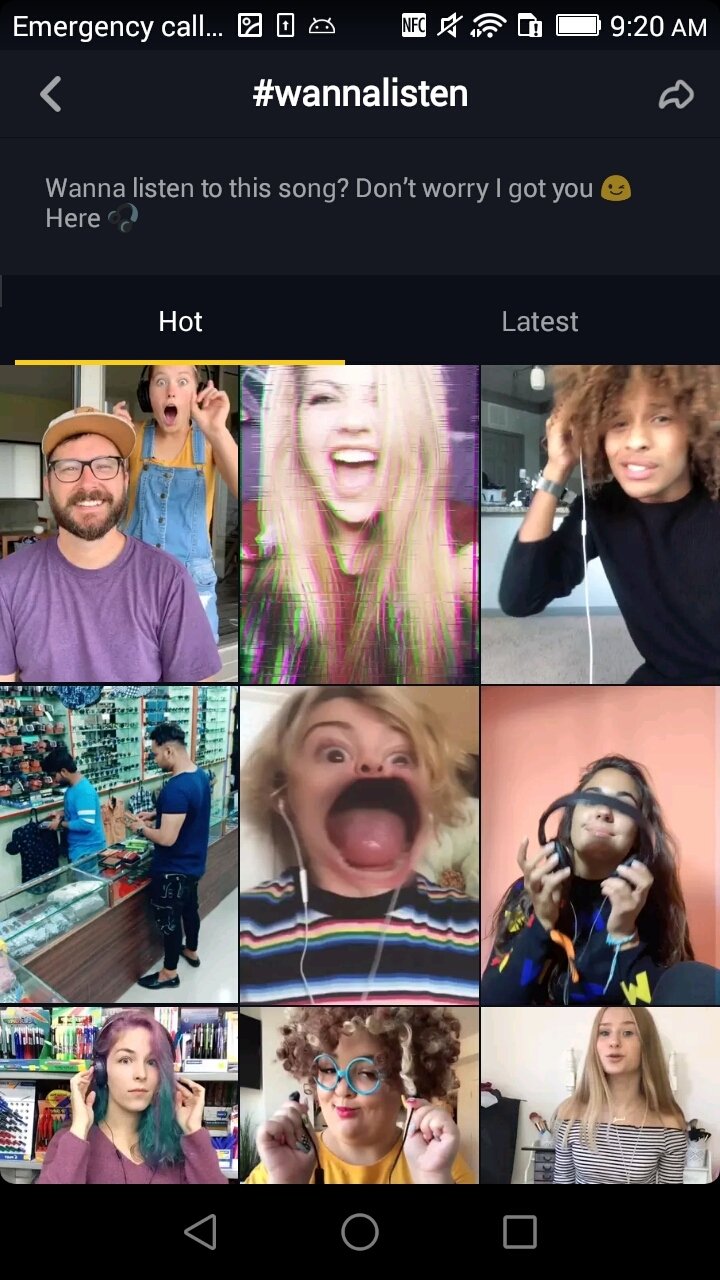Tap the system home button

[360, 1232]
